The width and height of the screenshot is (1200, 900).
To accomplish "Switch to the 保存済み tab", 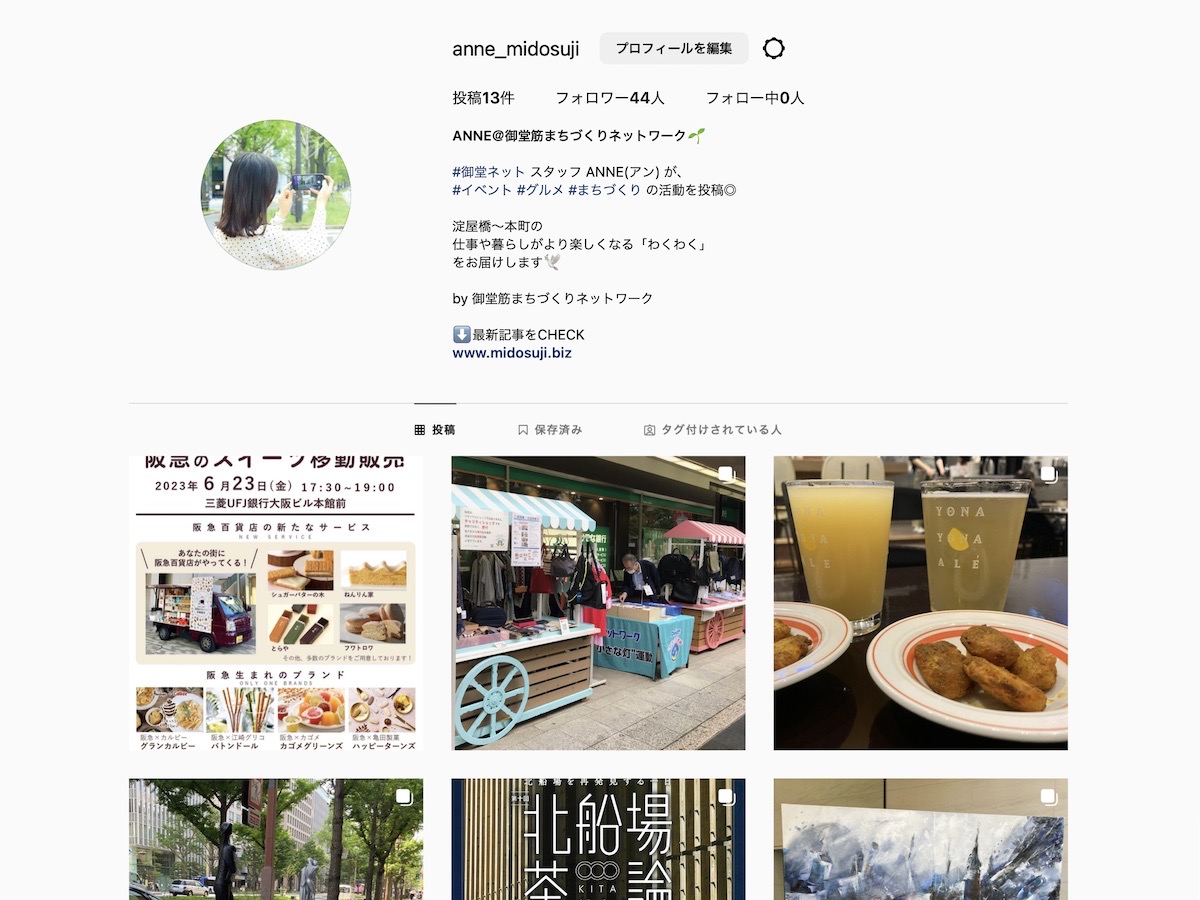I will coord(550,430).
